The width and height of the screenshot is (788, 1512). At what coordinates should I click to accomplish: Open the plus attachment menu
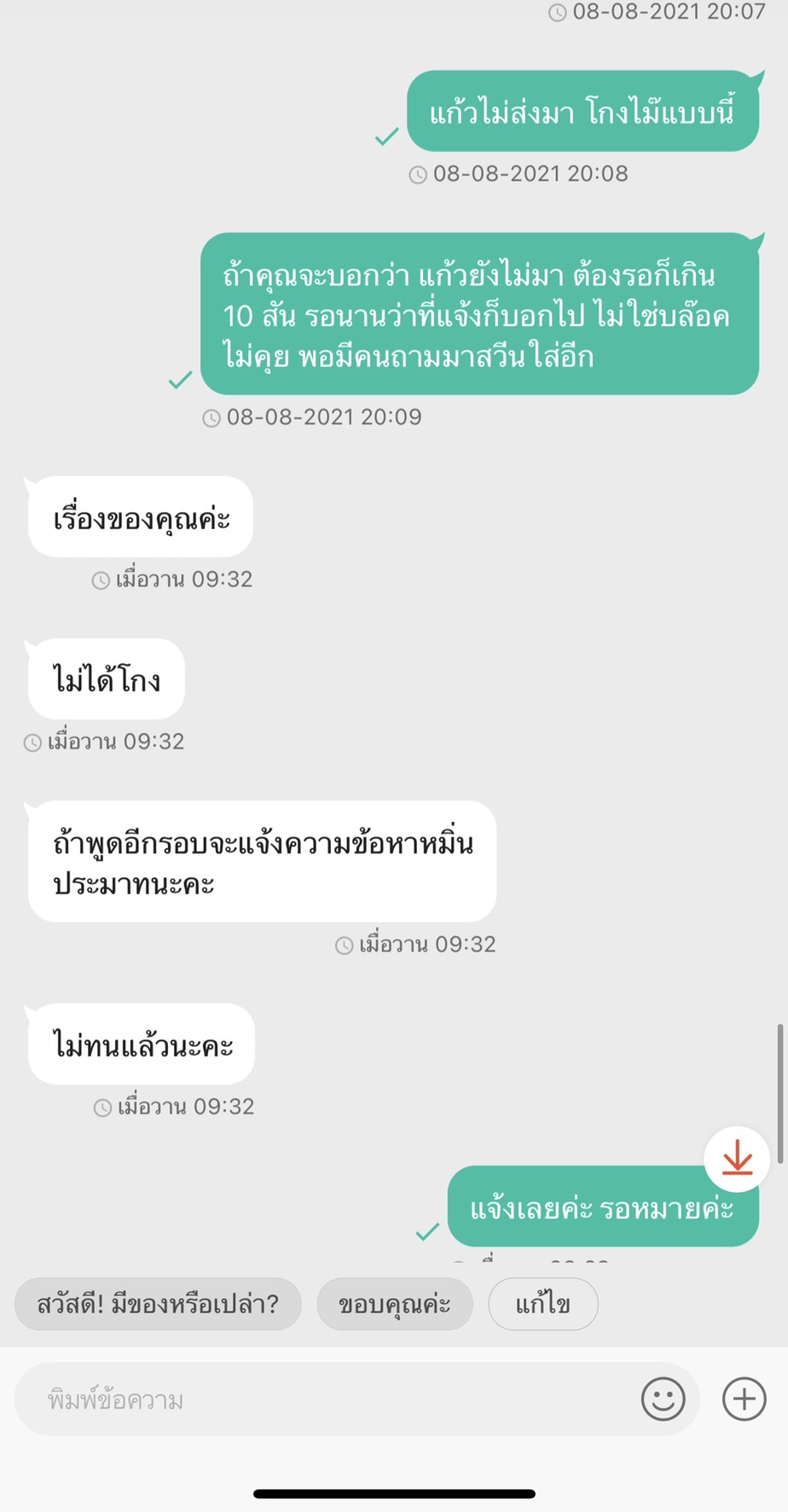[x=744, y=1399]
